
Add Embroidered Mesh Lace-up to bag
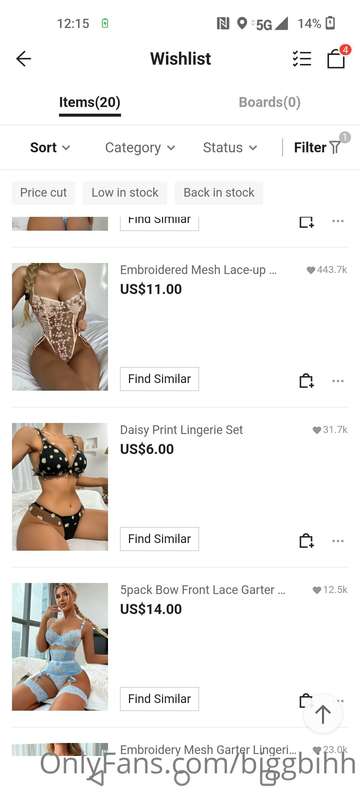306,381
